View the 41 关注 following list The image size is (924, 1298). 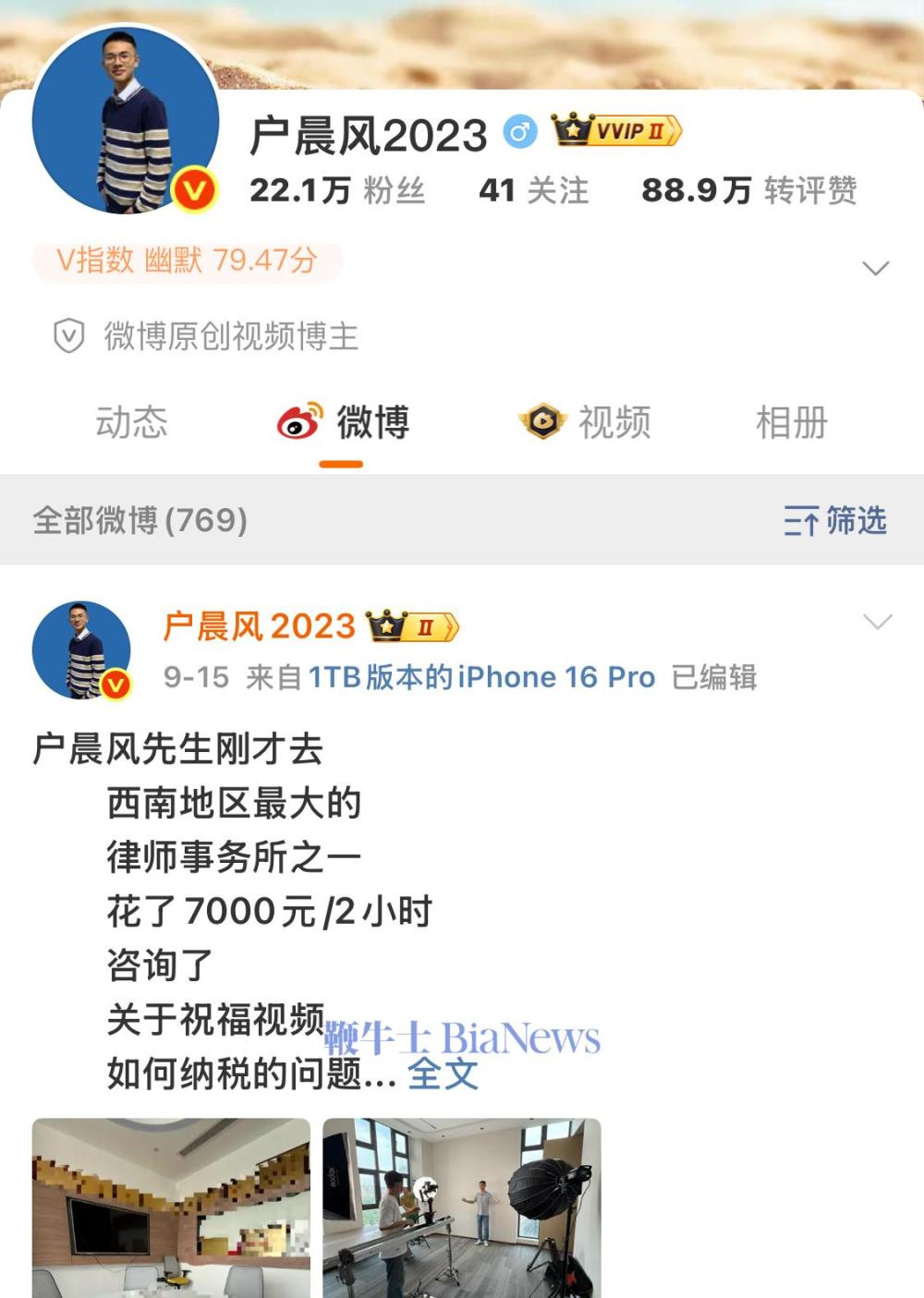[533, 190]
